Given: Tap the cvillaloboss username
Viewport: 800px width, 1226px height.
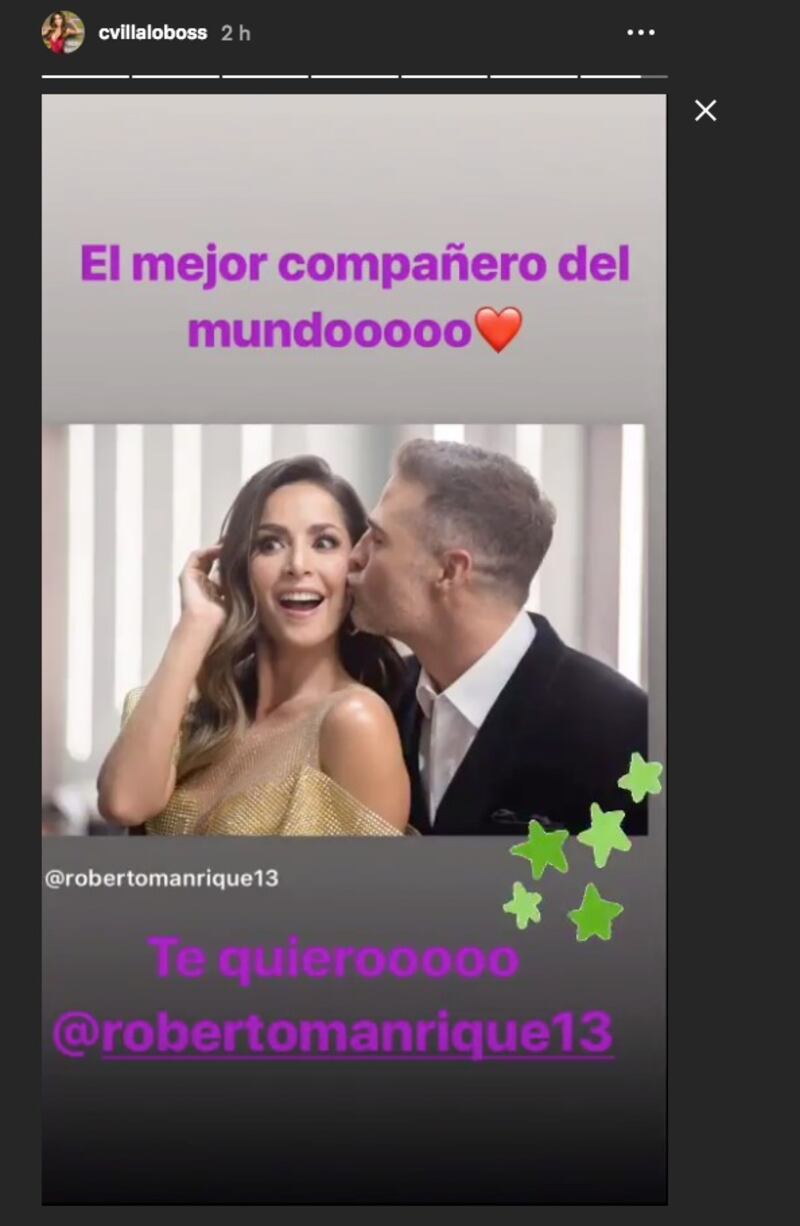Looking at the screenshot, I should coord(153,33).
